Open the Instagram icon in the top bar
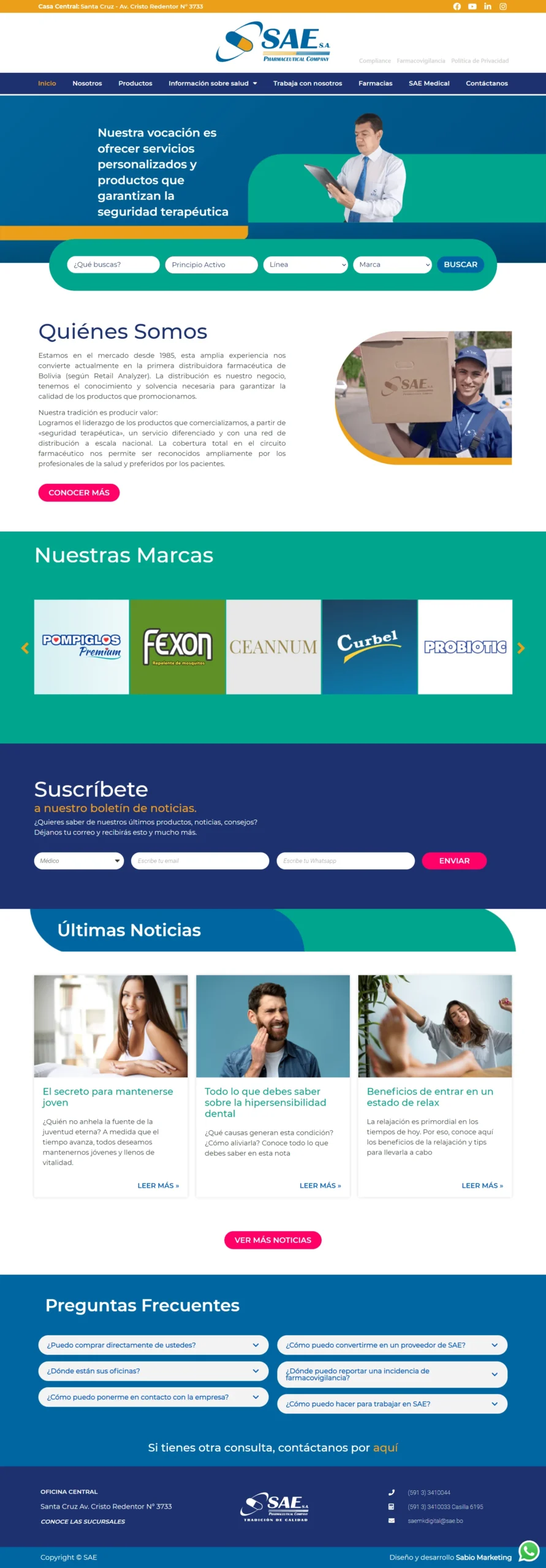This screenshot has width=546, height=1568. tap(503, 6)
